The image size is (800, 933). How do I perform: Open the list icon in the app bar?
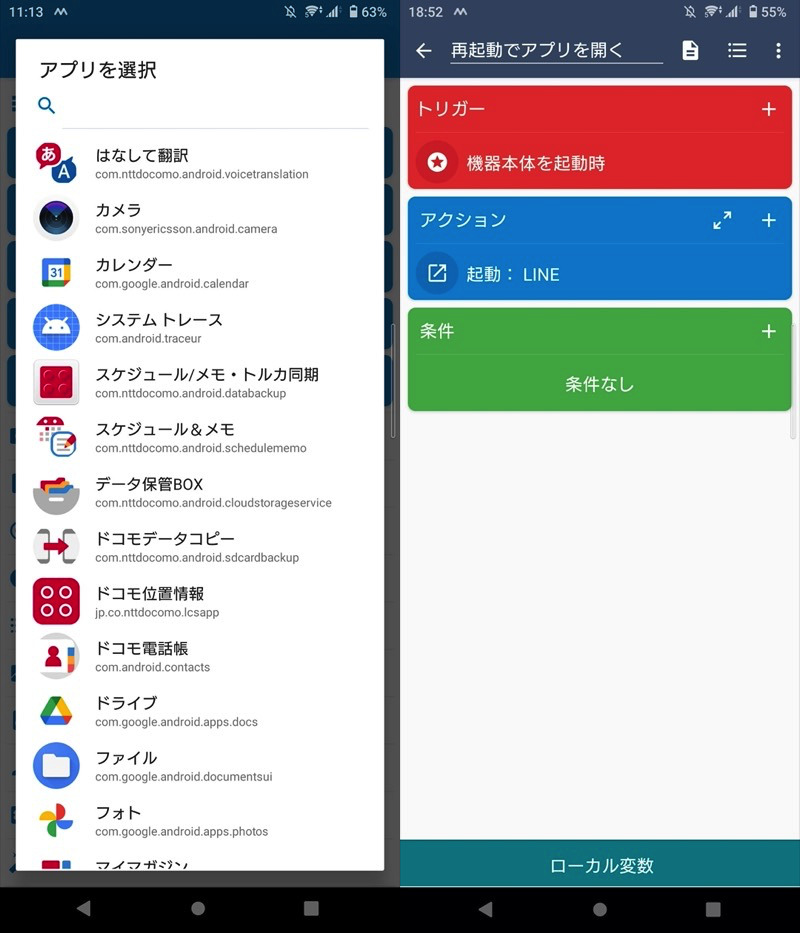pos(737,51)
